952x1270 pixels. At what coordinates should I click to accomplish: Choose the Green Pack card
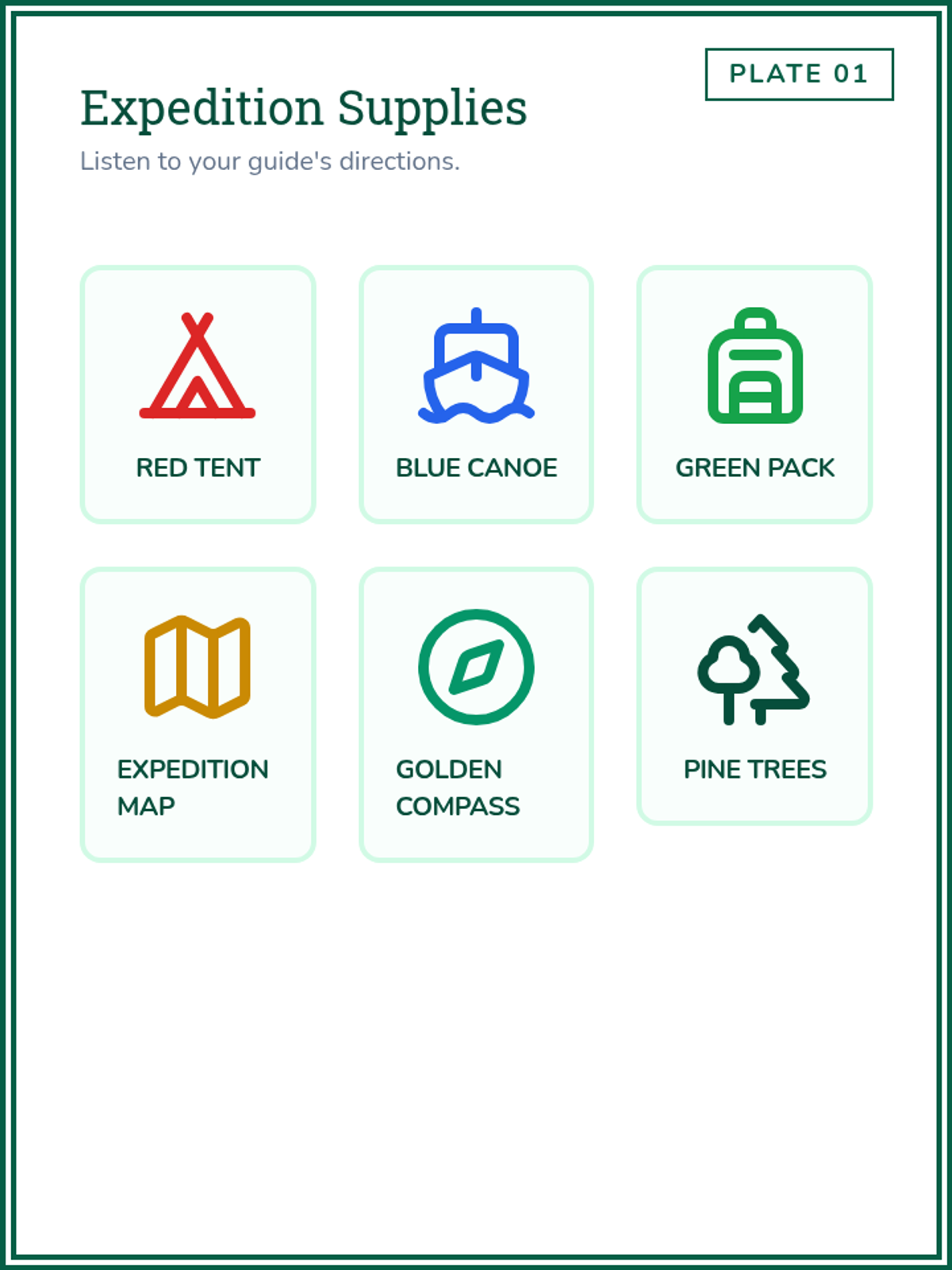point(754,394)
